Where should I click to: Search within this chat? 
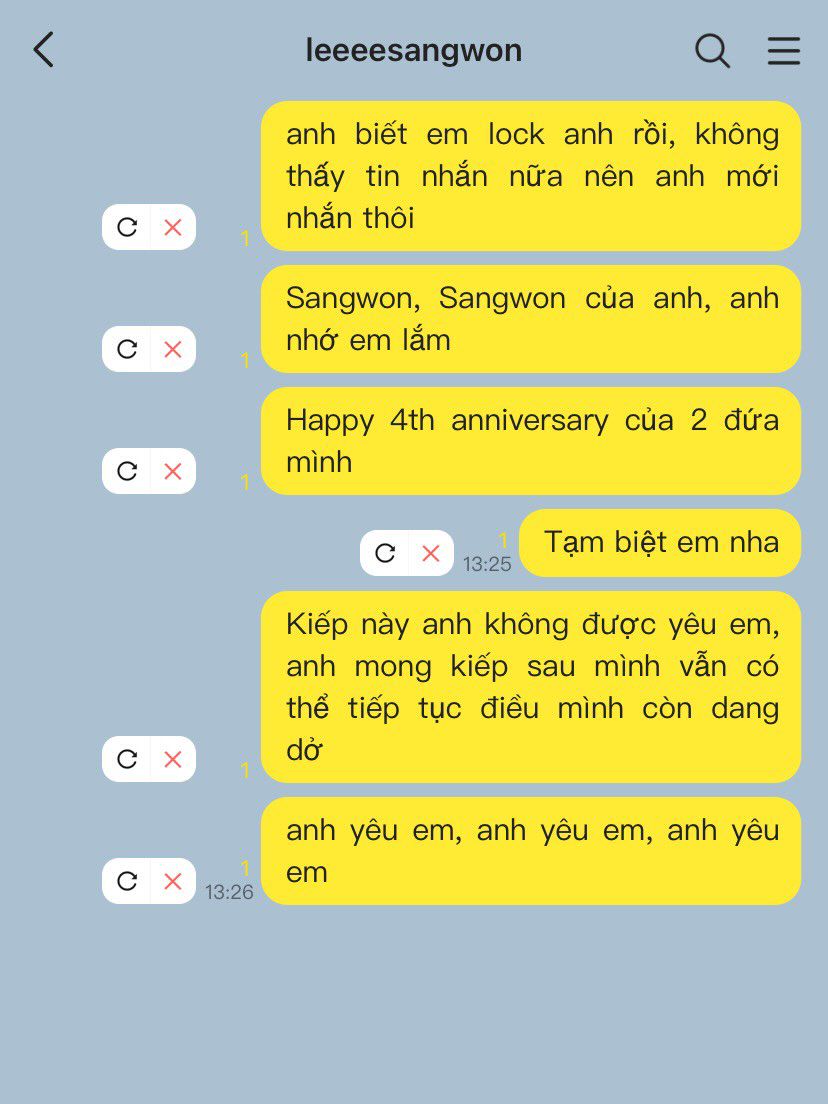(x=712, y=50)
